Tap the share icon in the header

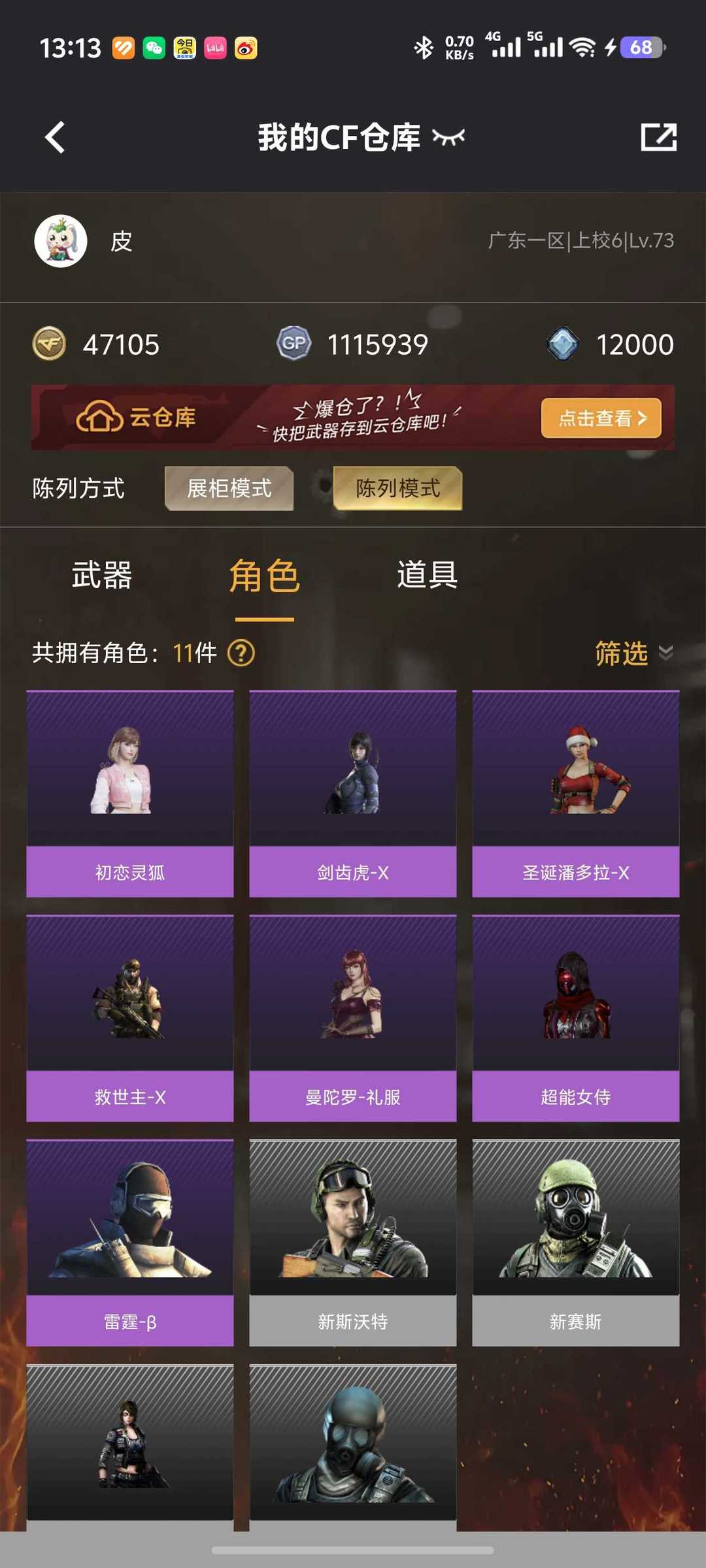coord(658,137)
